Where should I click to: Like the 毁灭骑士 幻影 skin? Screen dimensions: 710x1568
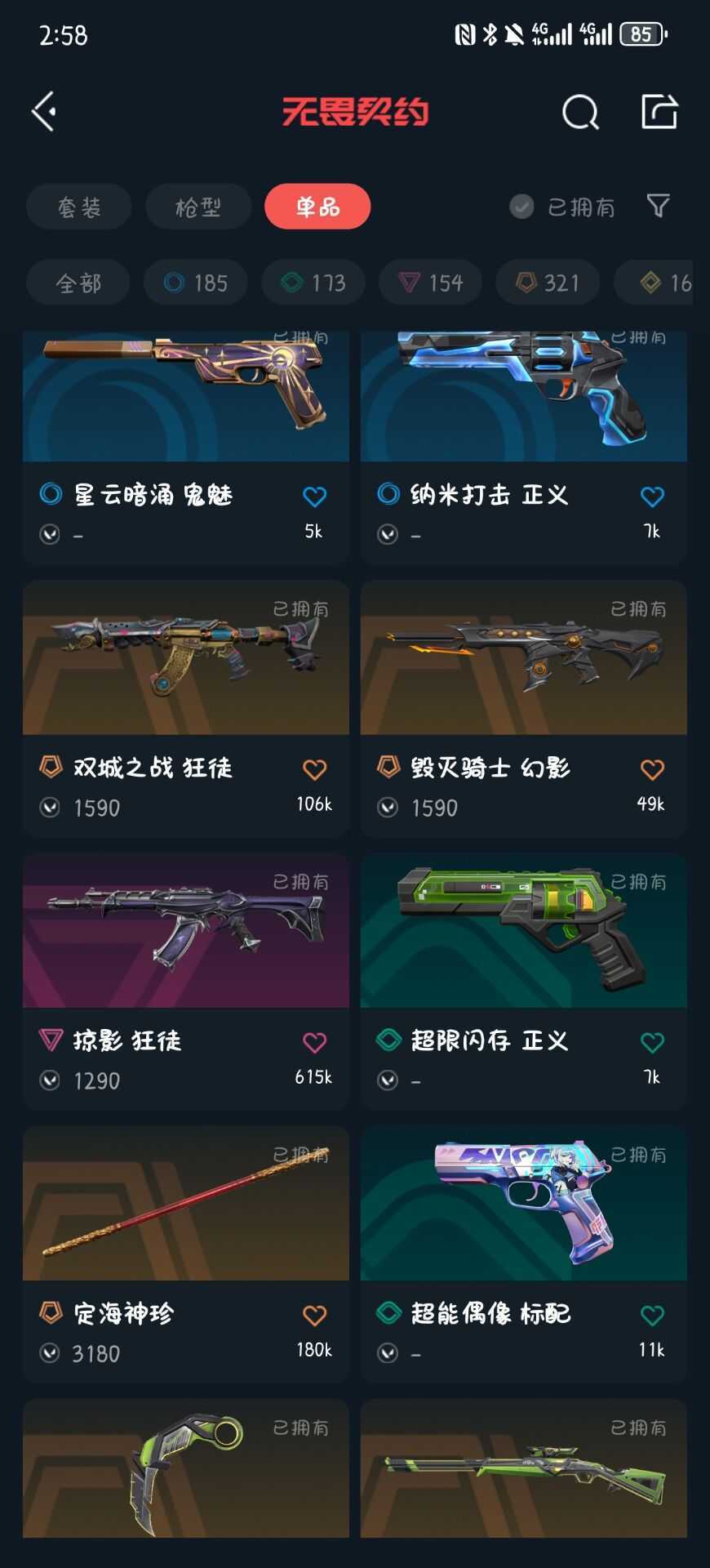pos(652,769)
